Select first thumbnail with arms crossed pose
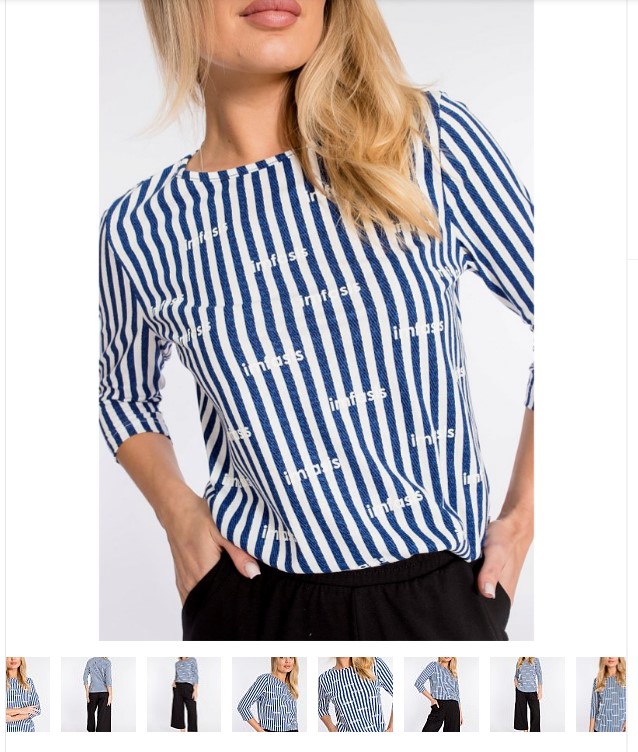This screenshot has width=638, height=752. click(x=27, y=694)
